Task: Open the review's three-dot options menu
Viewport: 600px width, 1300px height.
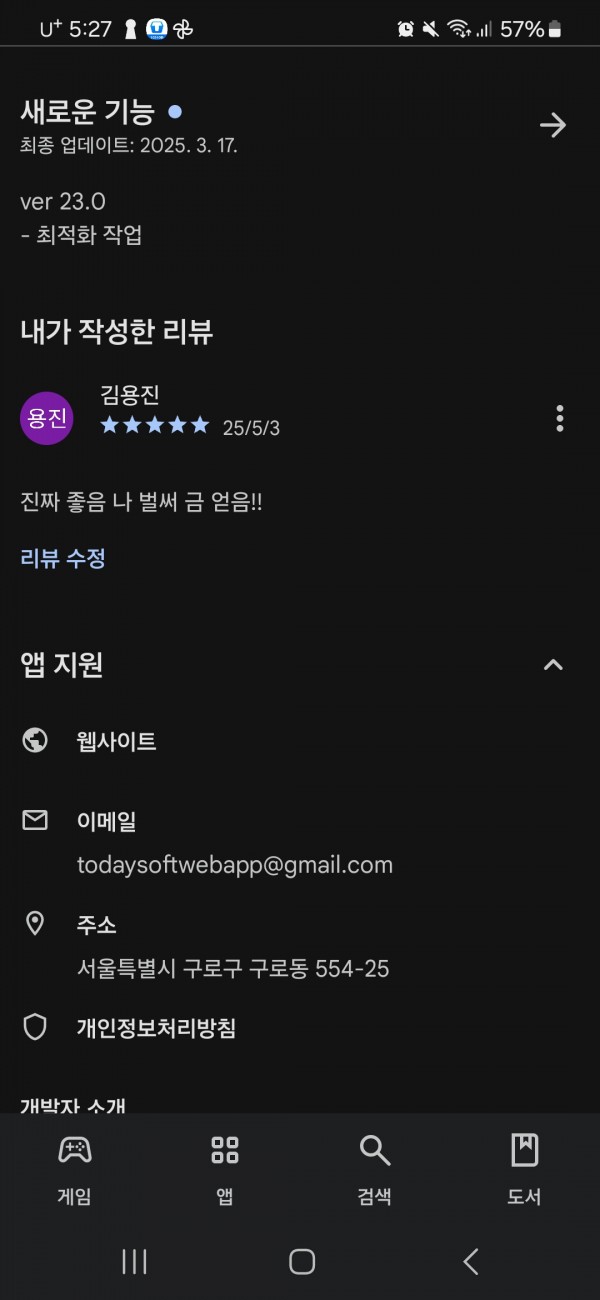Action: click(560, 418)
